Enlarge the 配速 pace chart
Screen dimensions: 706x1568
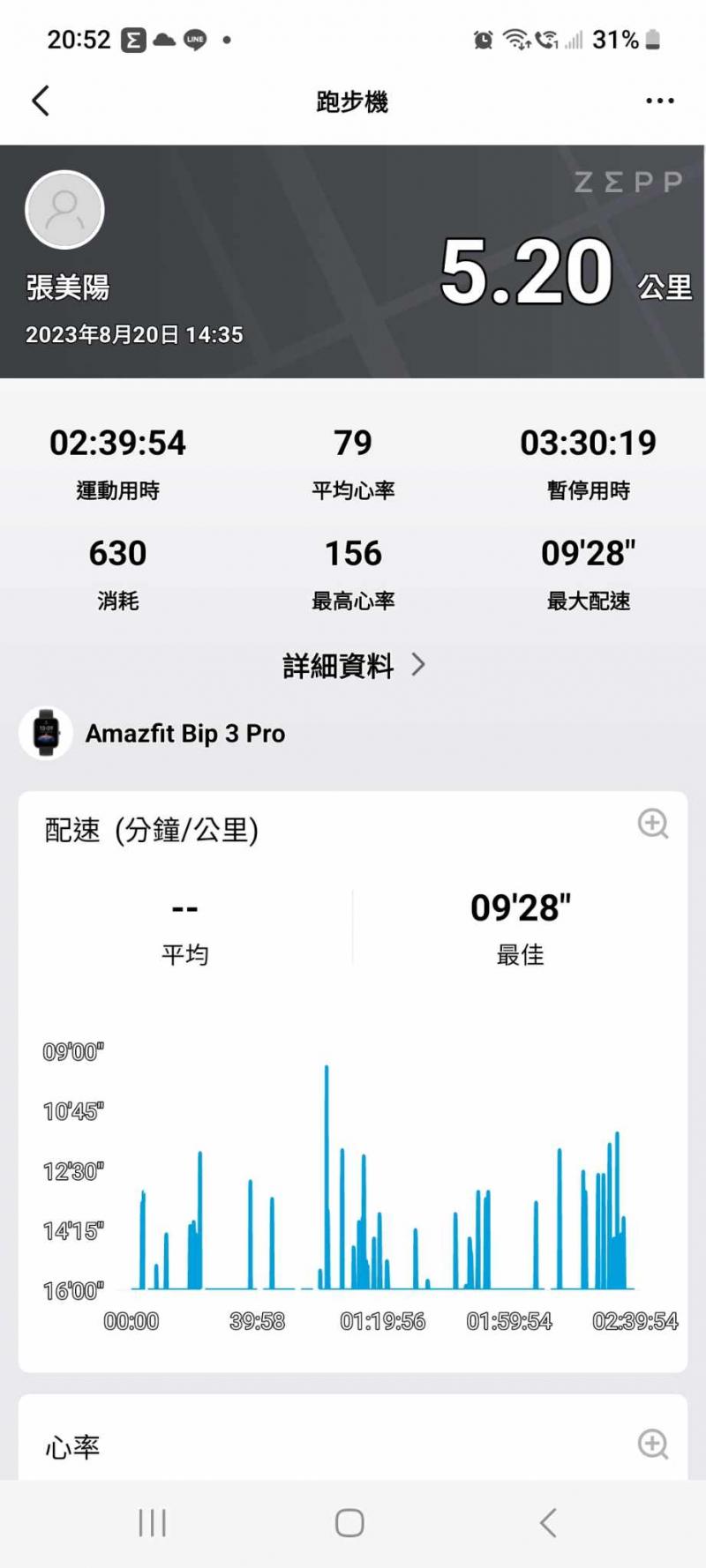point(652,824)
